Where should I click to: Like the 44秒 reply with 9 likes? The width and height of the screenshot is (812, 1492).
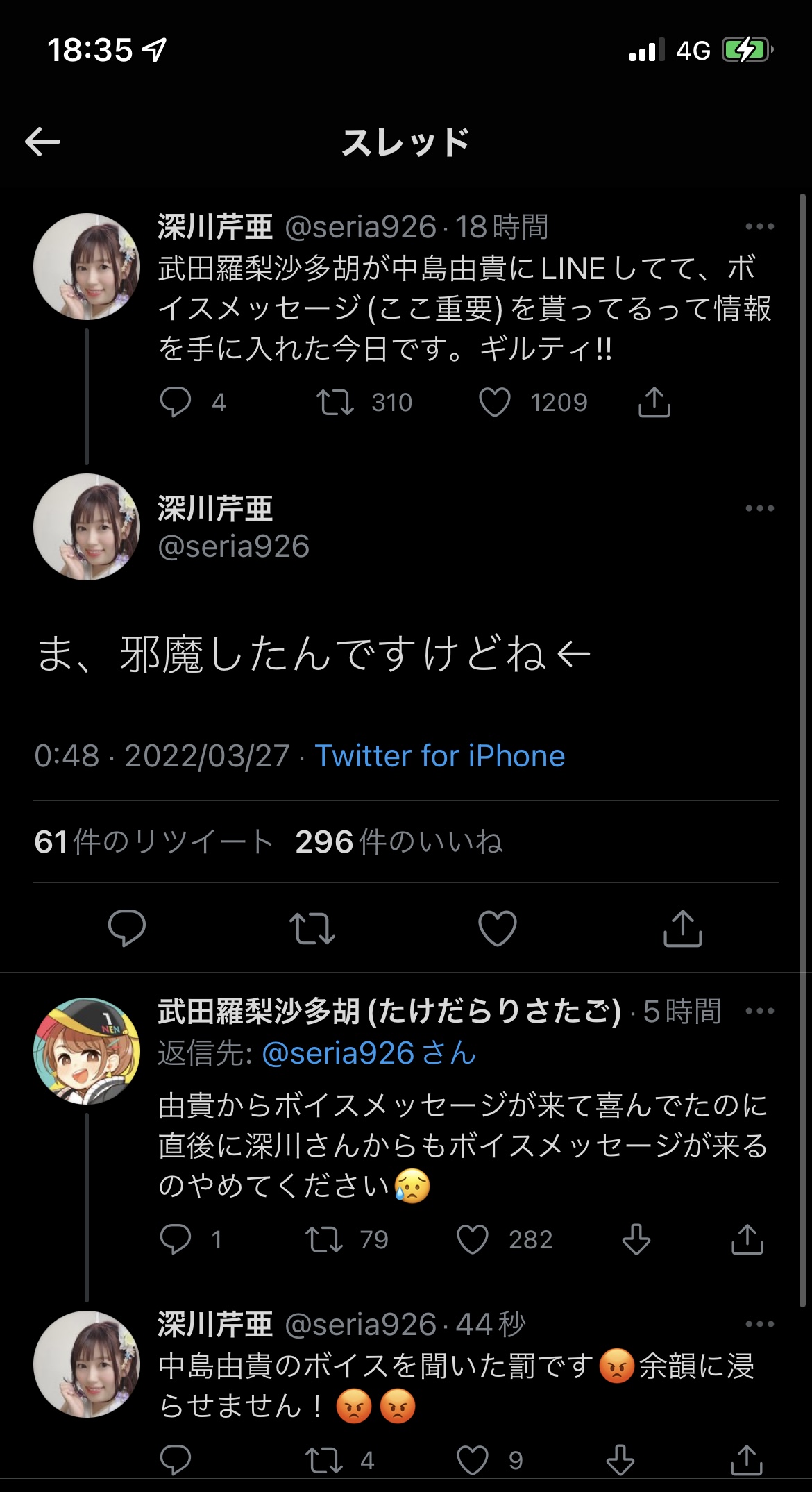click(473, 1460)
